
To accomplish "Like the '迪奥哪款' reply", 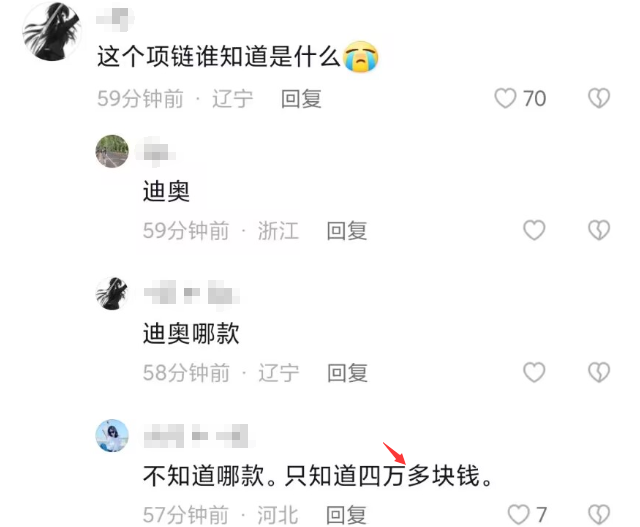I will coord(535,373).
